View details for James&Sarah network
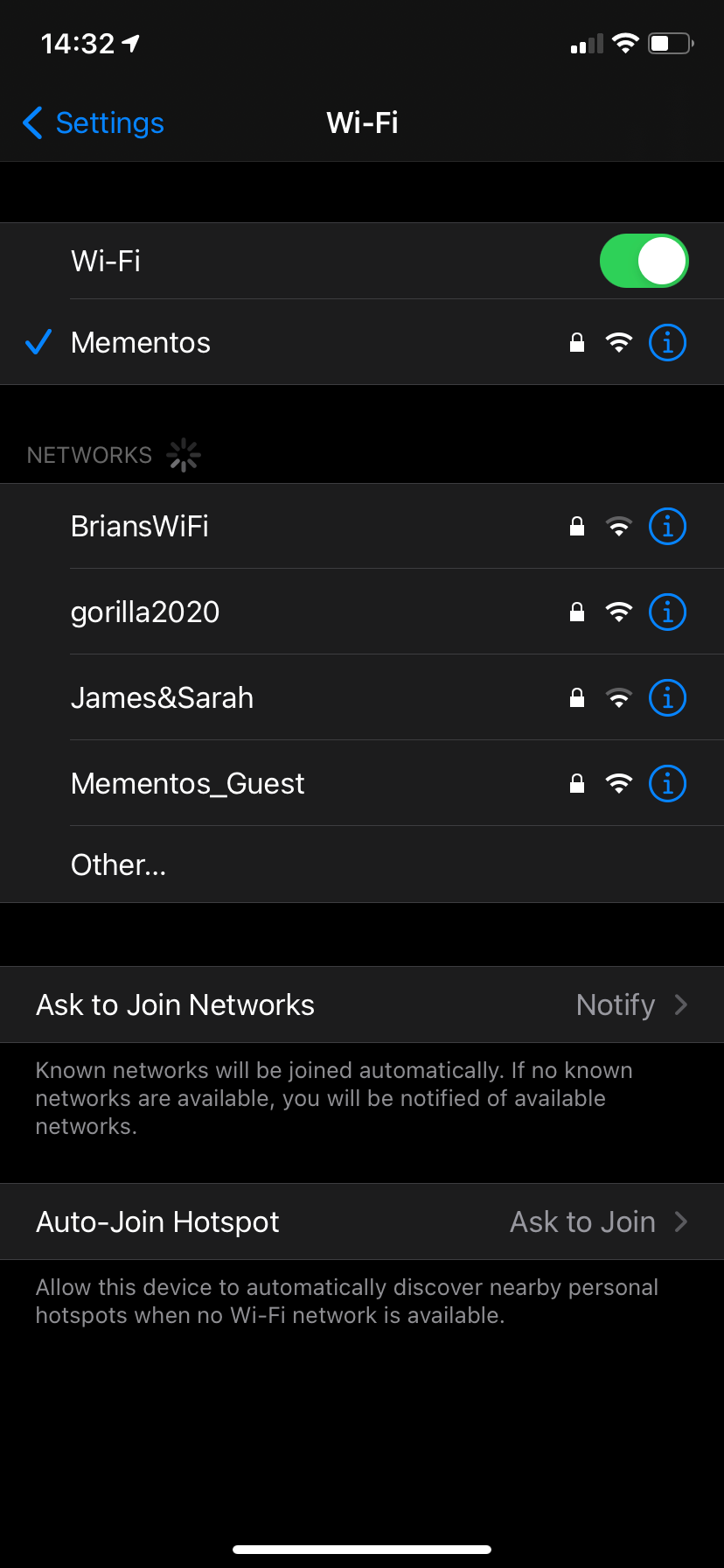 pyautogui.click(x=667, y=697)
